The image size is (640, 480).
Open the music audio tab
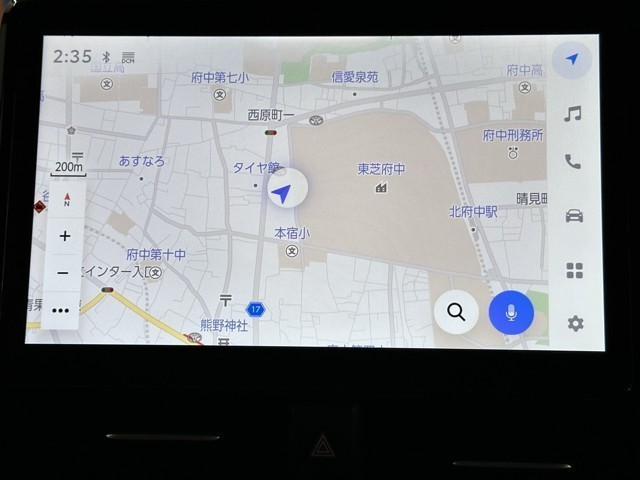tap(572, 114)
